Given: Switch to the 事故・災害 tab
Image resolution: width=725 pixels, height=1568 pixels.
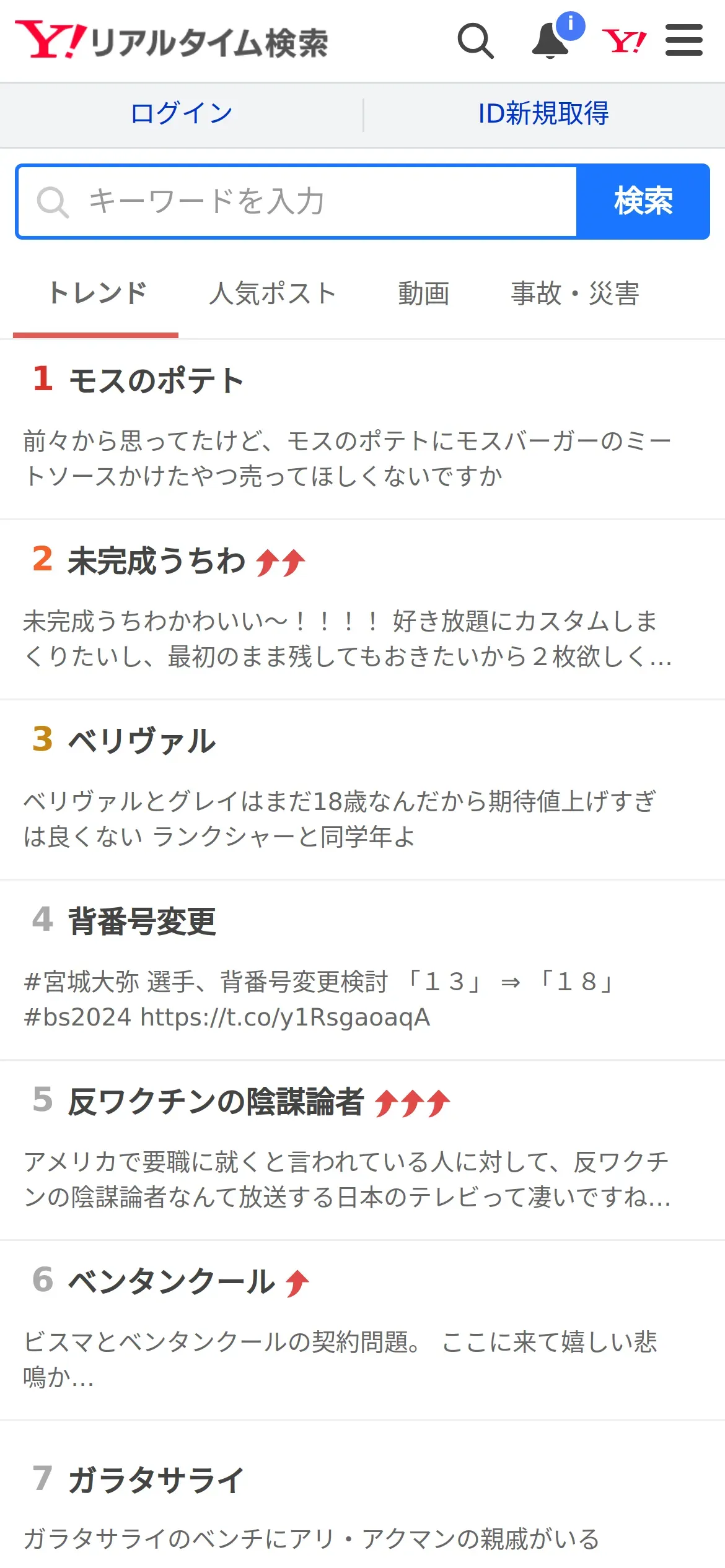Looking at the screenshot, I should pos(574,294).
